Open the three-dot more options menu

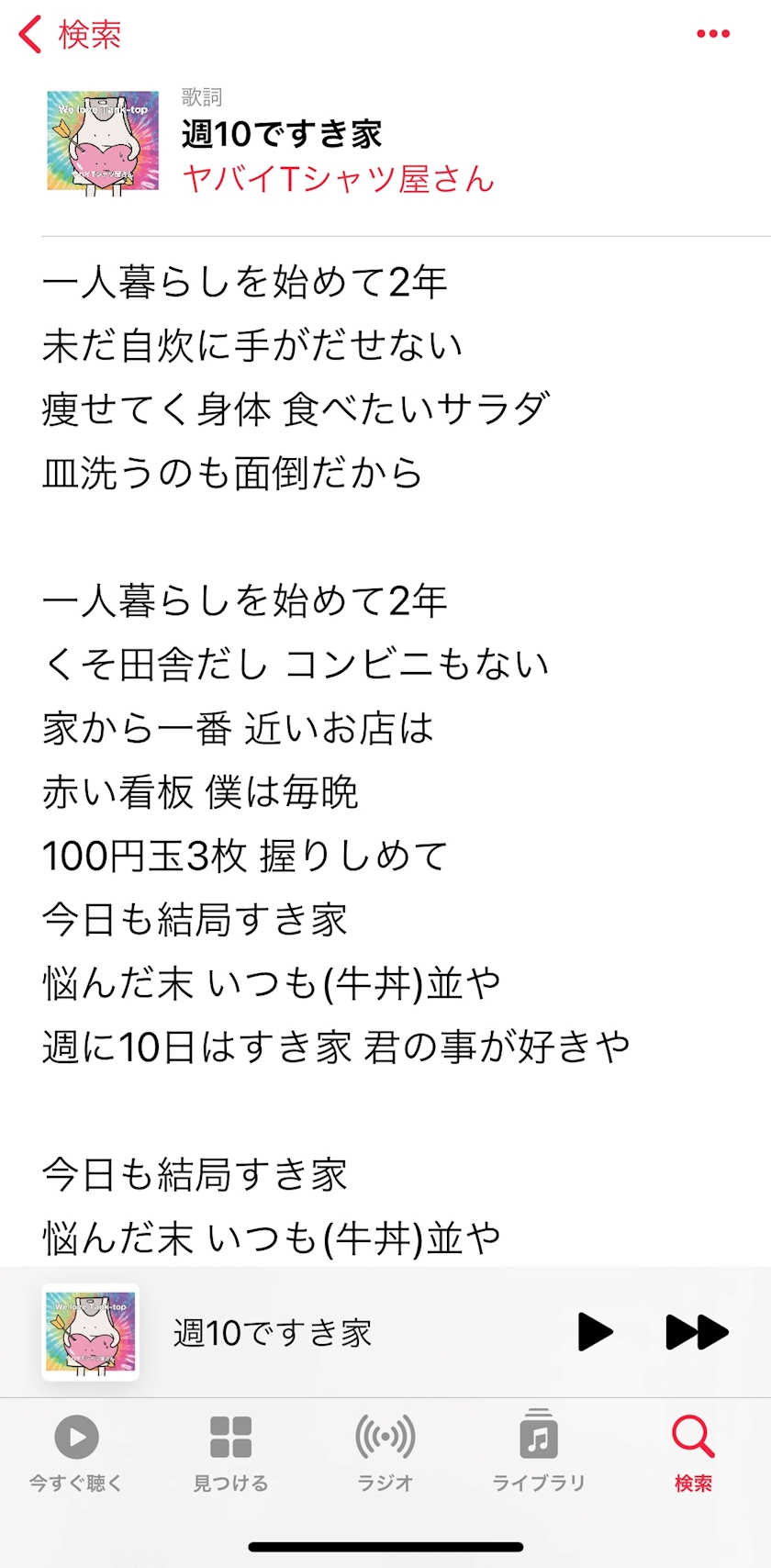(713, 34)
